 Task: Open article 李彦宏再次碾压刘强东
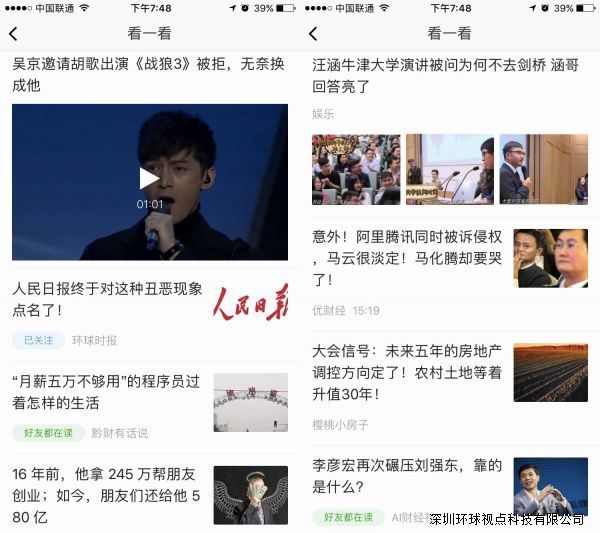coord(404,477)
